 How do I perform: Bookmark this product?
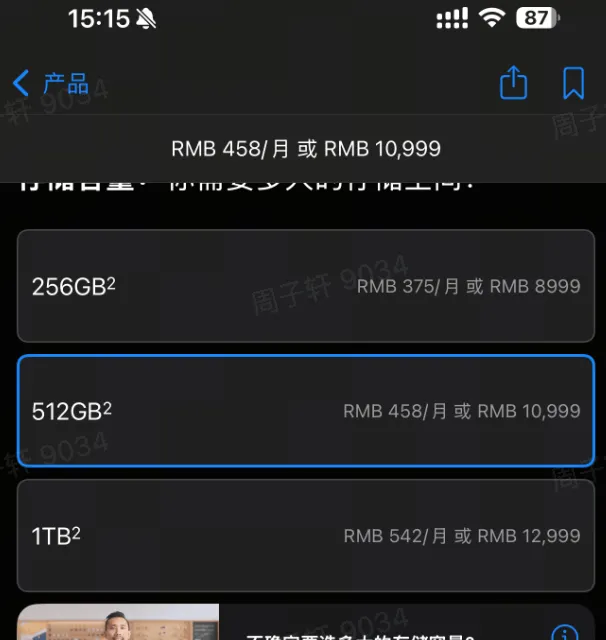click(573, 83)
